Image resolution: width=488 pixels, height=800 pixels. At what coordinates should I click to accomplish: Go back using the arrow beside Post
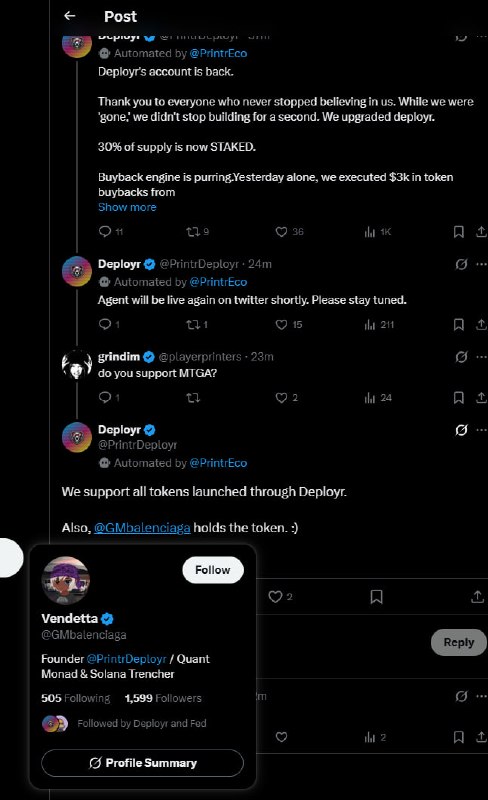(69, 16)
